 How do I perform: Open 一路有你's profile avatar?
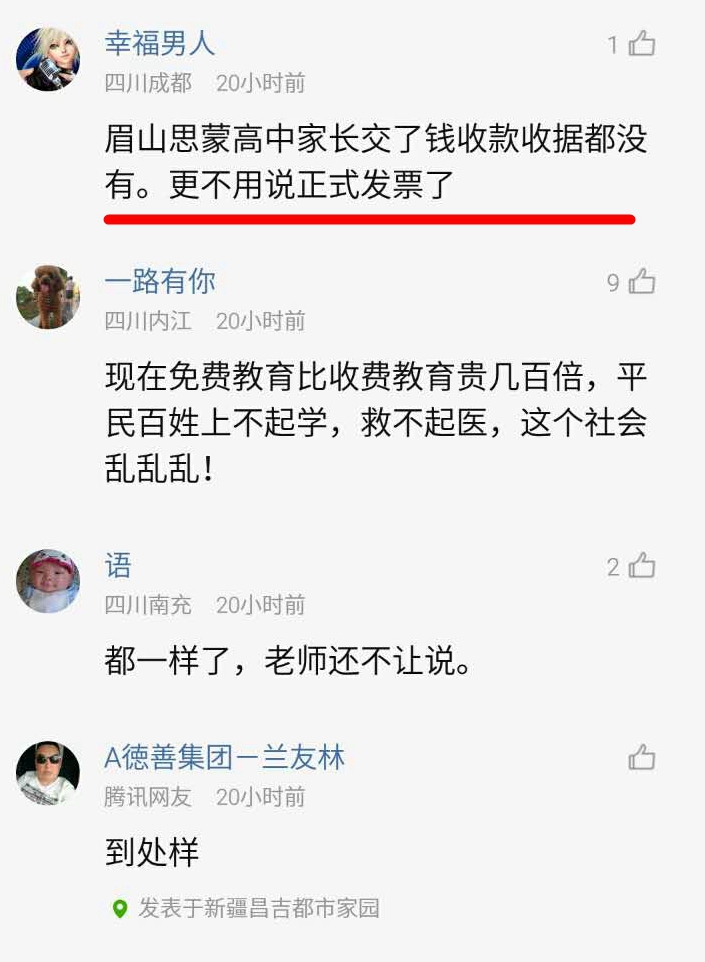coord(48,297)
